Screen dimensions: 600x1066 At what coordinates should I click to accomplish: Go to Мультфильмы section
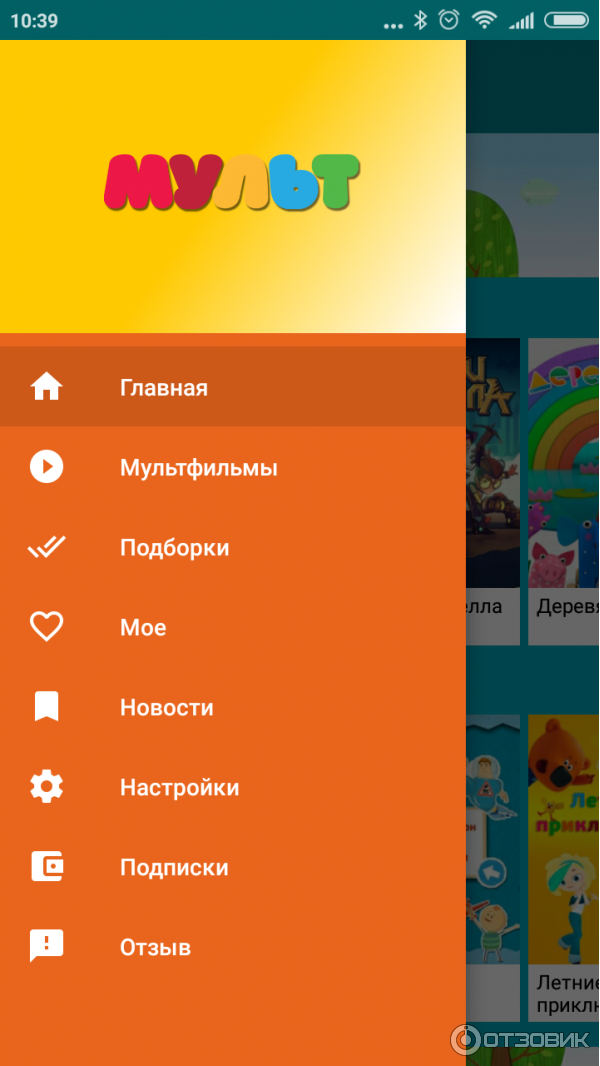click(x=198, y=467)
